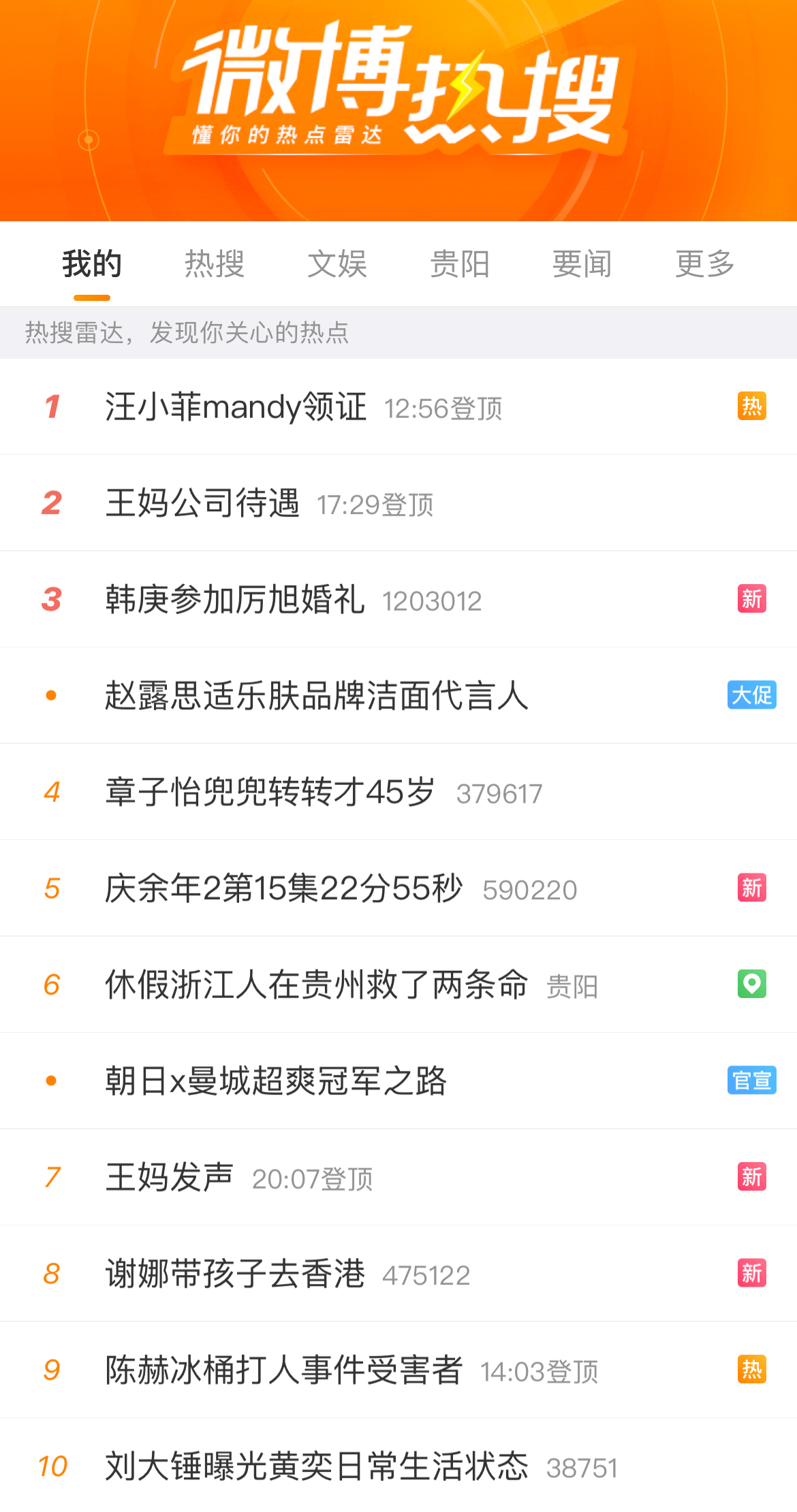Open topic 陈赫冰桶打人事件受害者
Image resolution: width=797 pixels, height=1512 pixels.
coord(283,1370)
